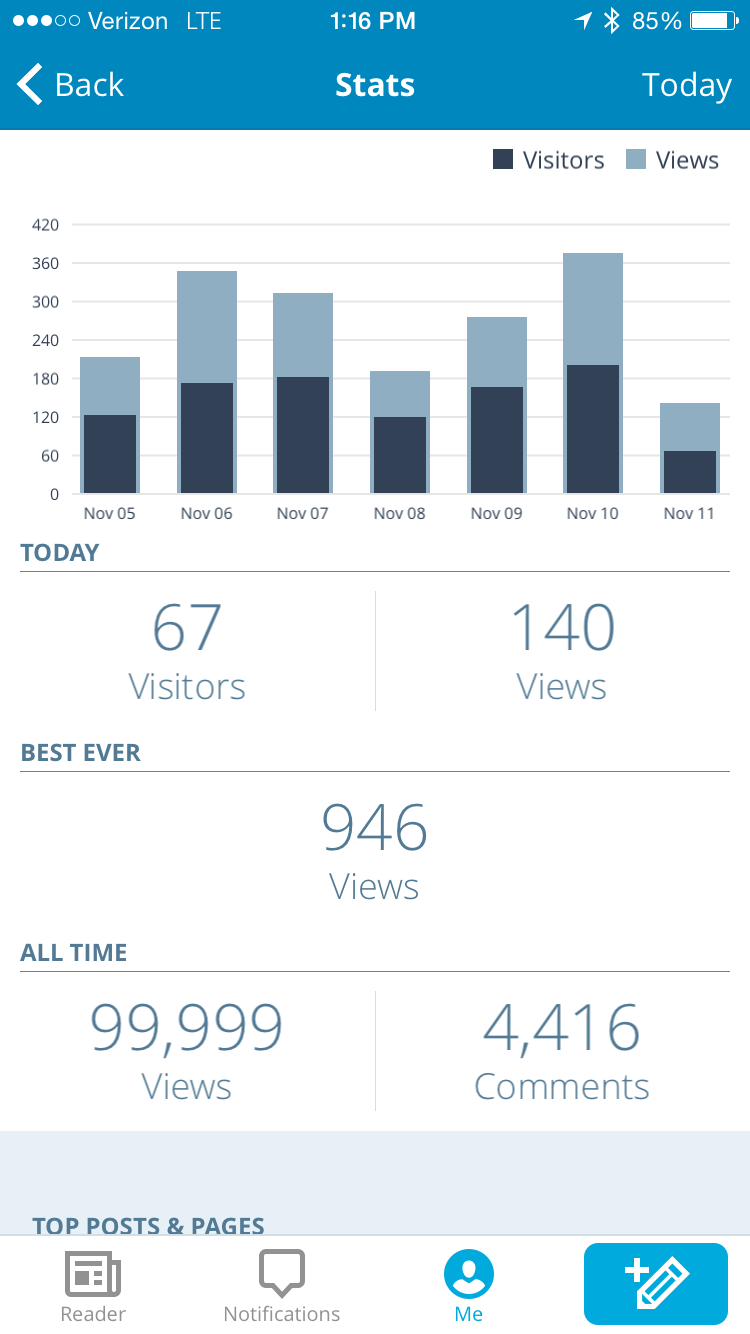Select the Me tab
The height and width of the screenshot is (1334, 750).
468,1285
